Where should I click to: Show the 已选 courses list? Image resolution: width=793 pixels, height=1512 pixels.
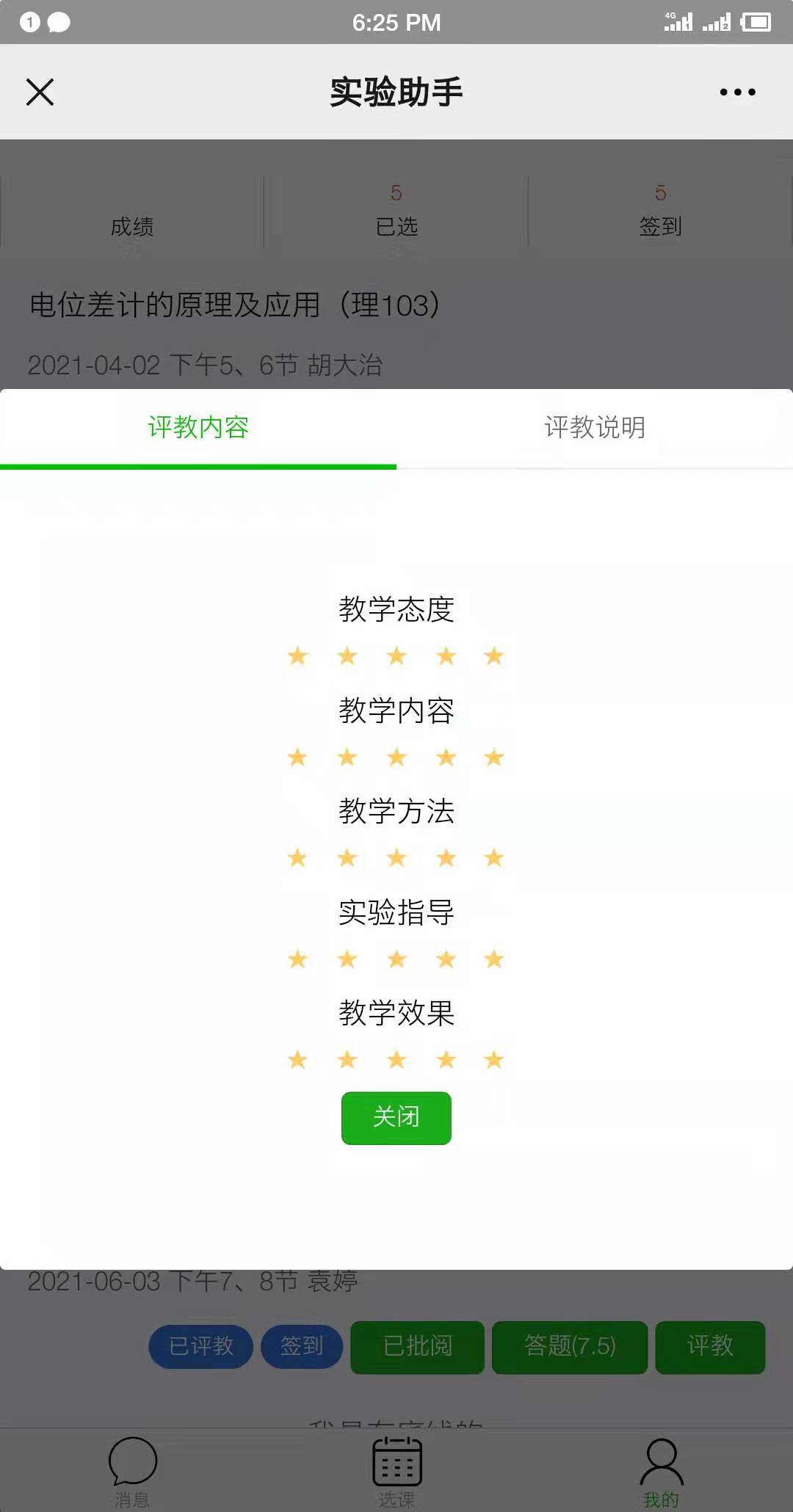[396, 213]
